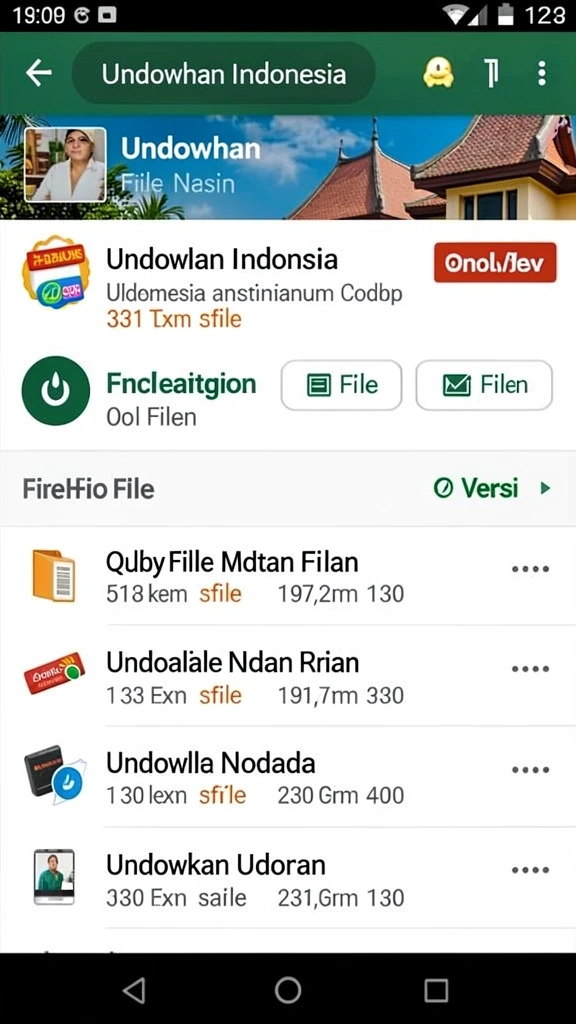Show more options for Undowlla Nodada
576x1024 pixels.
coord(530,770)
